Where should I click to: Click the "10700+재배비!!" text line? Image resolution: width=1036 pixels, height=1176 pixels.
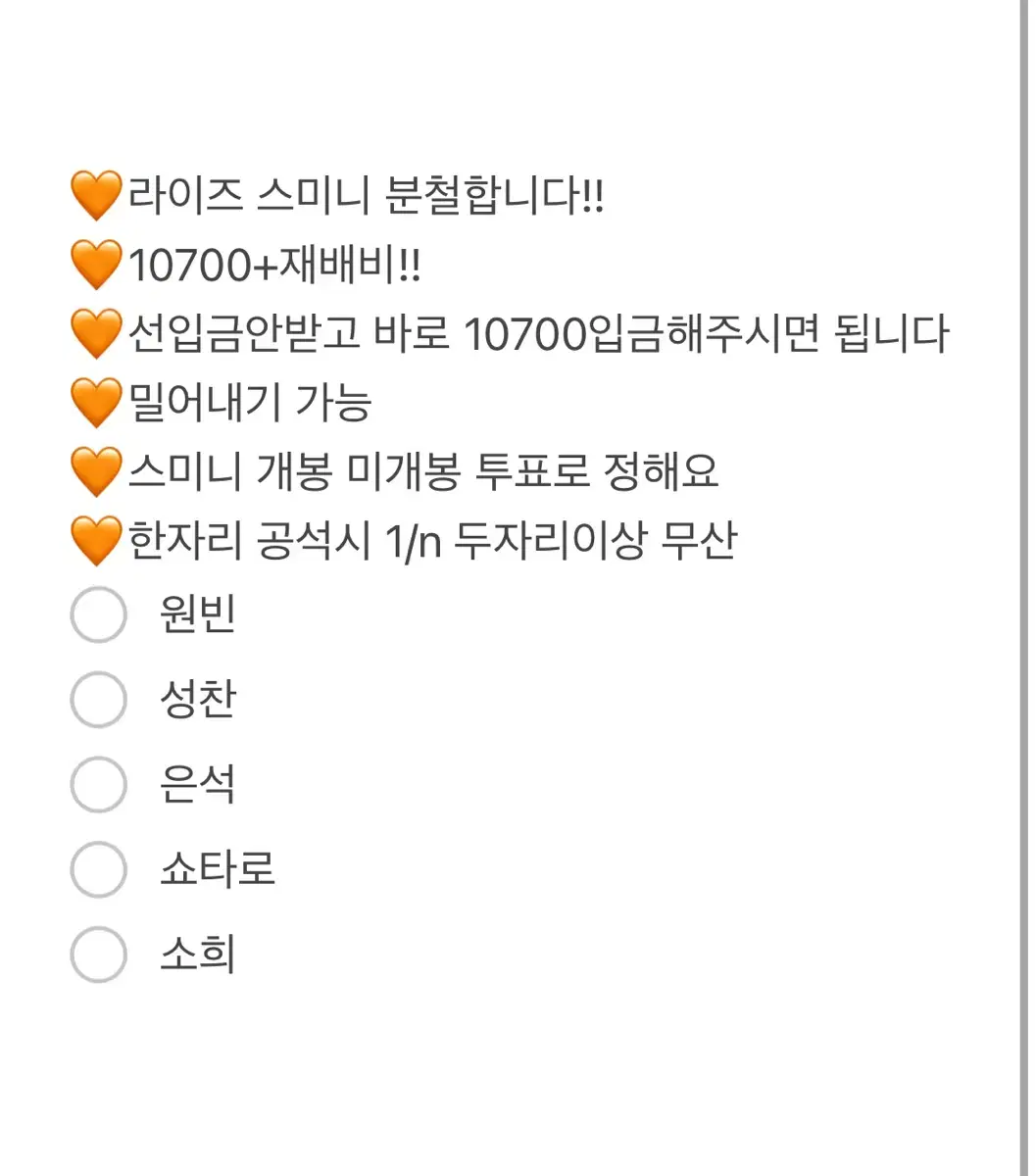(274, 264)
